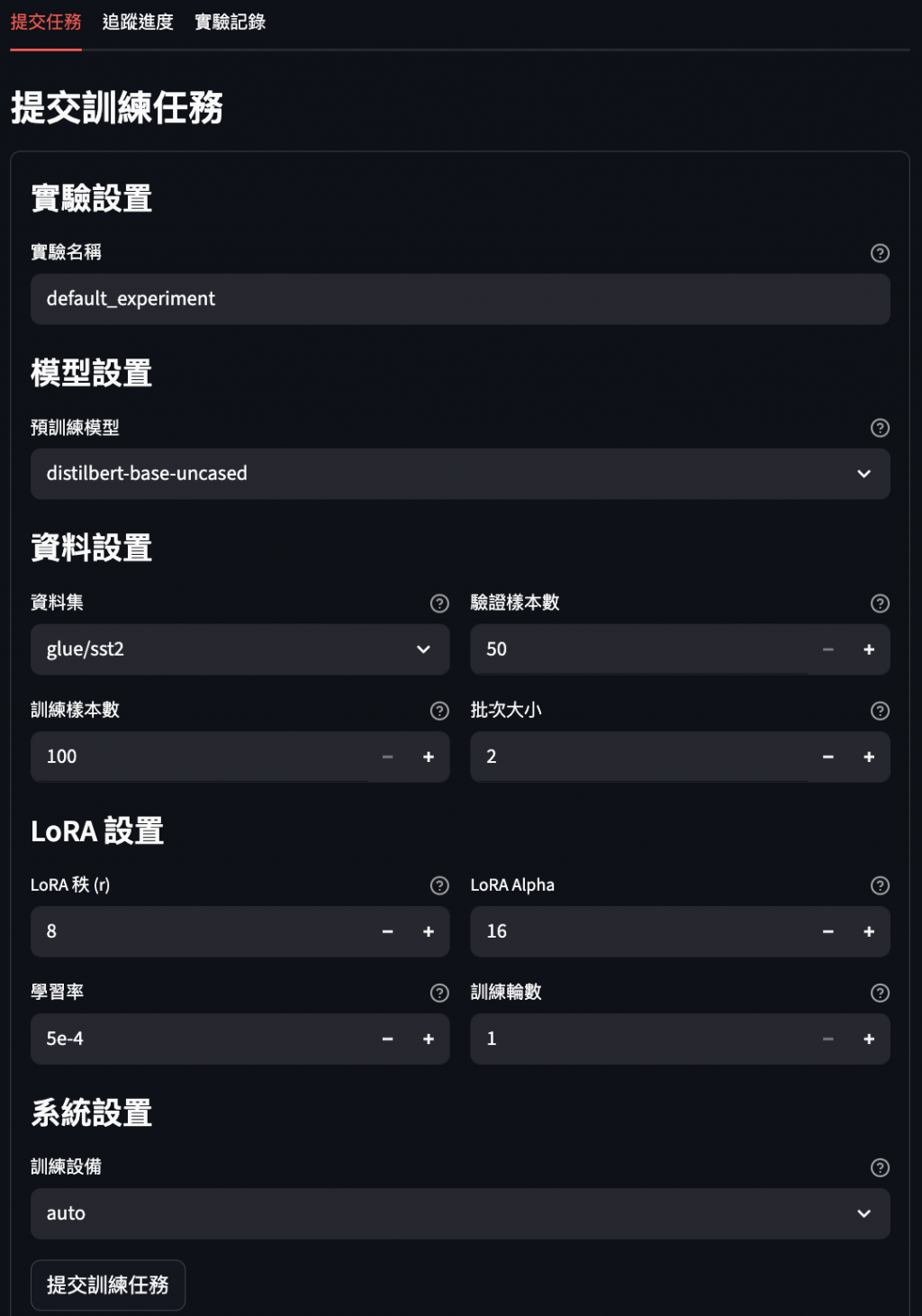The width and height of the screenshot is (922, 1316).
Task: Switch to the 追蹤進度 tab
Action: (x=138, y=23)
